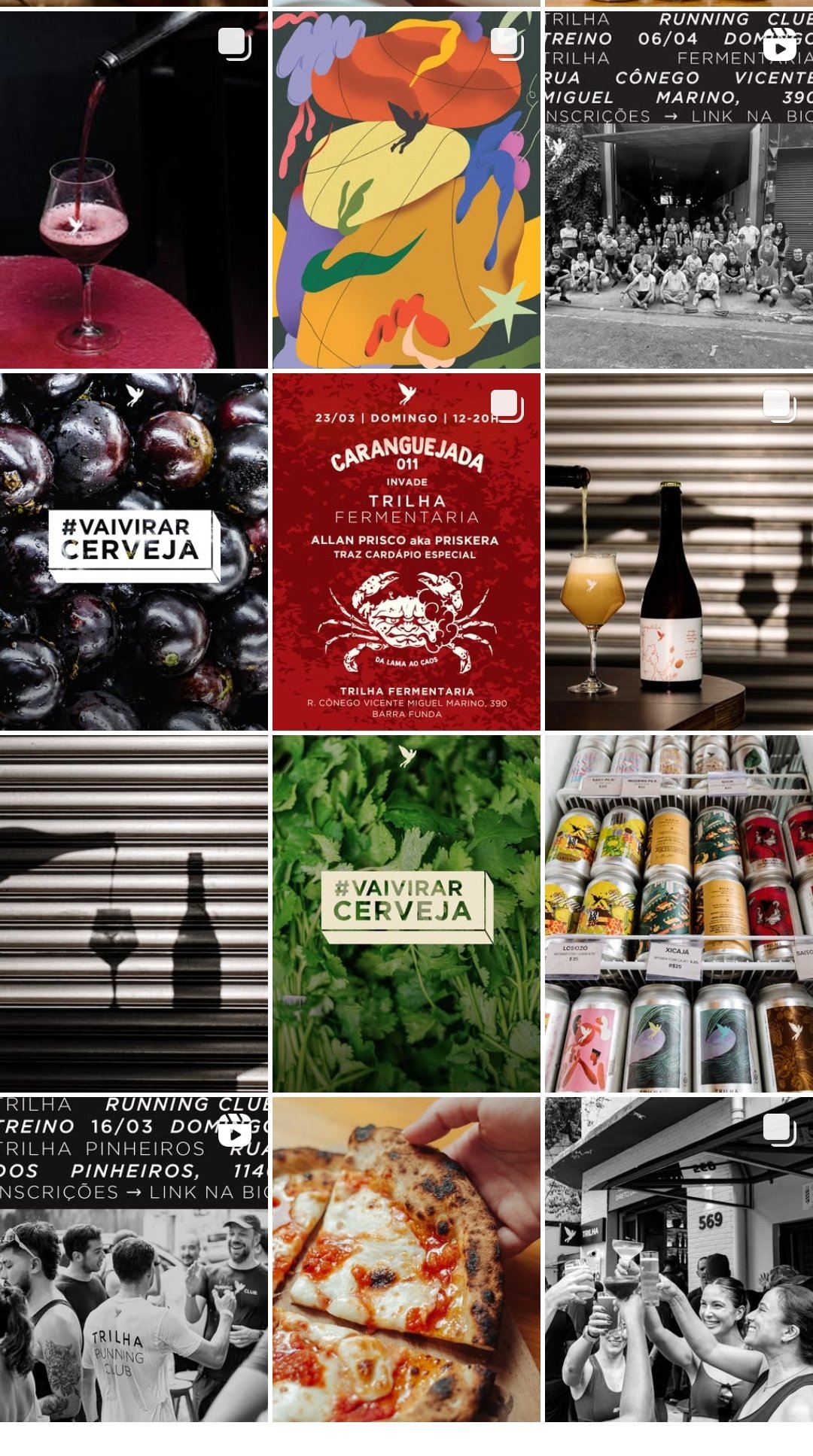
Task: Open the women toasting drinks post
Action: click(679, 1260)
